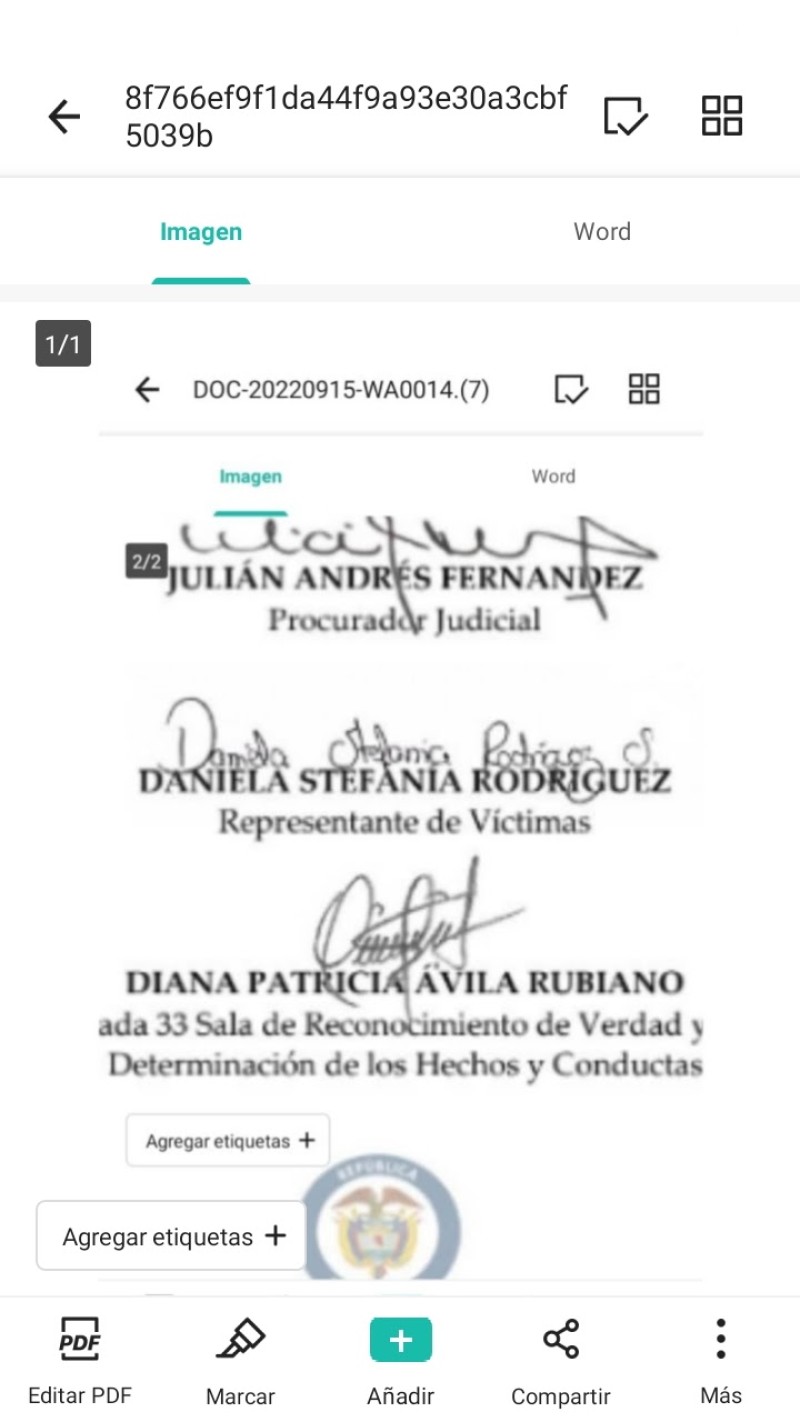Switch to grid view using the header icon
The width and height of the screenshot is (800, 1422).
click(721, 116)
